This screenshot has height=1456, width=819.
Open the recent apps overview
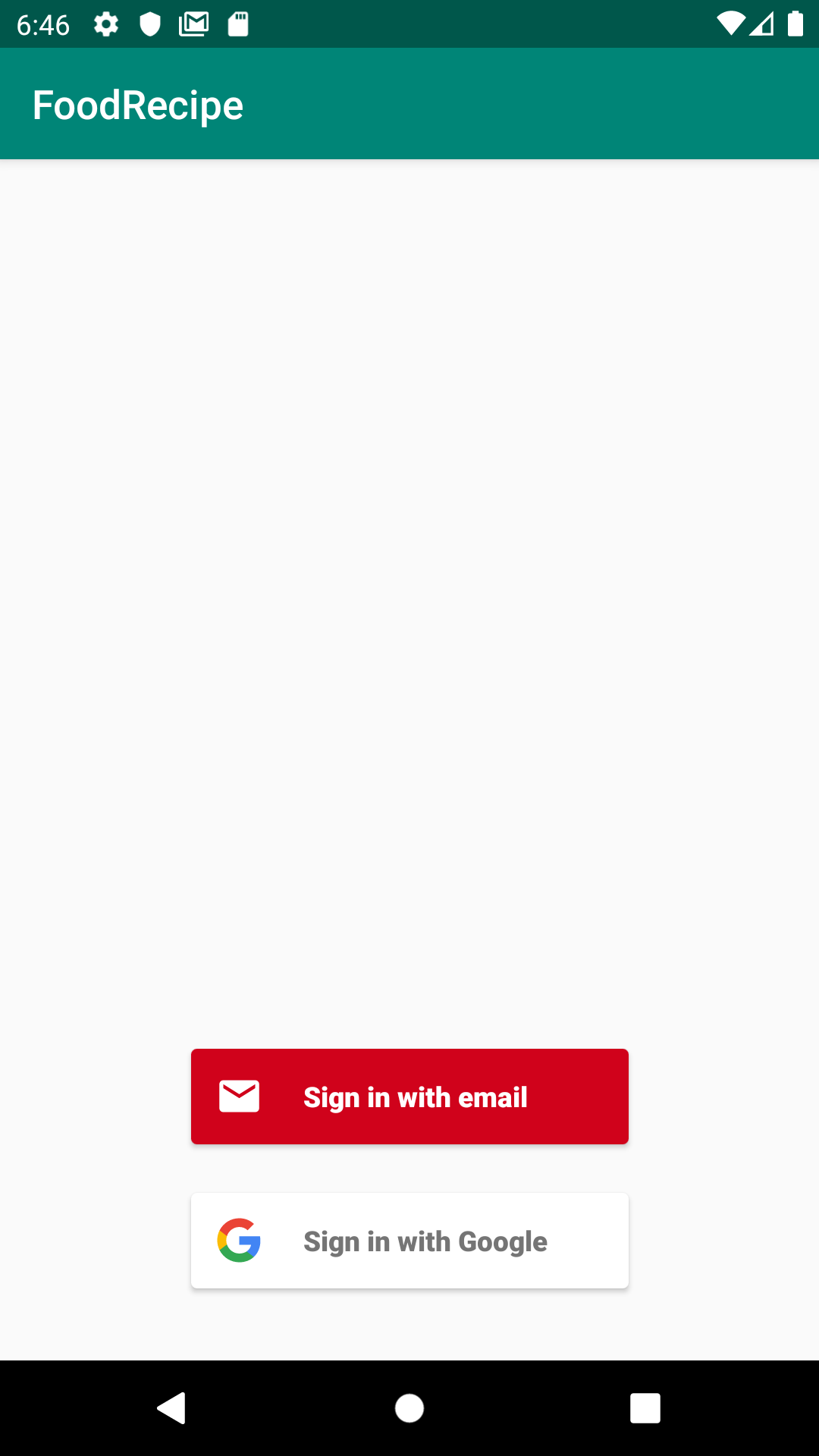pyautogui.click(x=645, y=1408)
